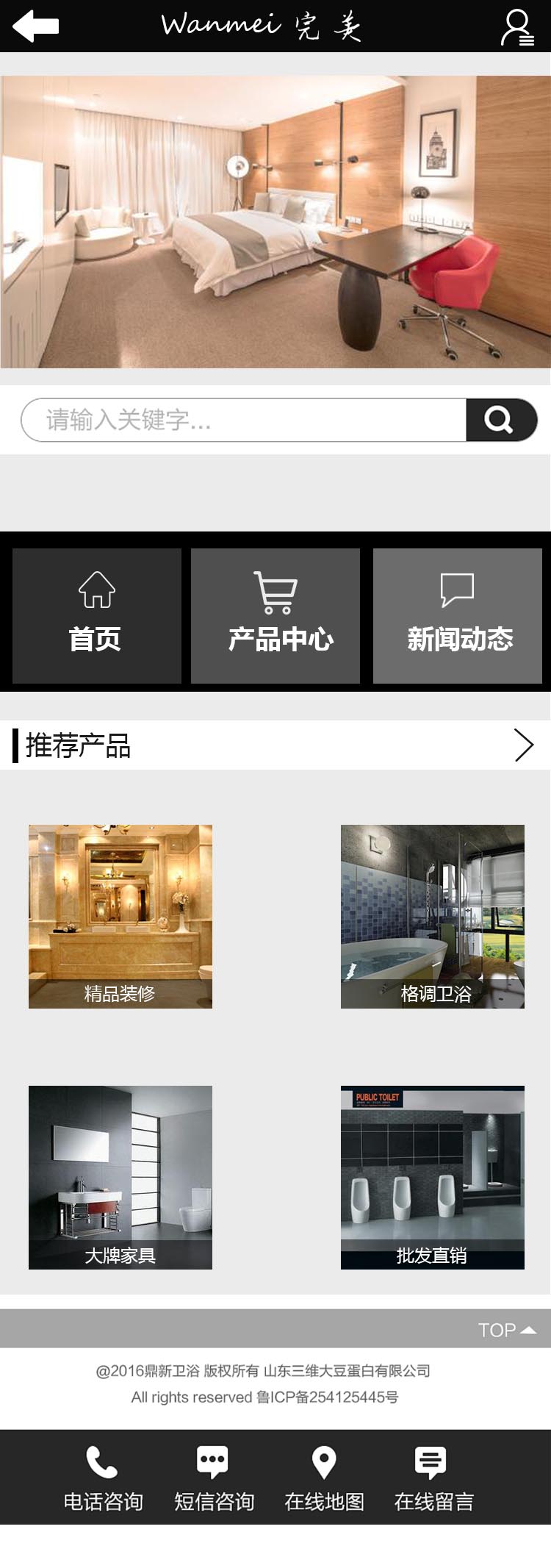The height and width of the screenshot is (1568, 551).
Task: Jump back to TOP of page
Action: [507, 1330]
